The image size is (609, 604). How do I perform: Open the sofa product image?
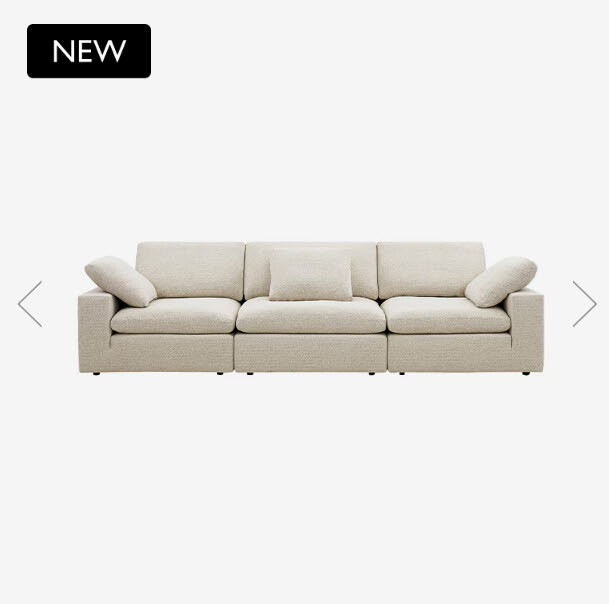[x=311, y=307]
